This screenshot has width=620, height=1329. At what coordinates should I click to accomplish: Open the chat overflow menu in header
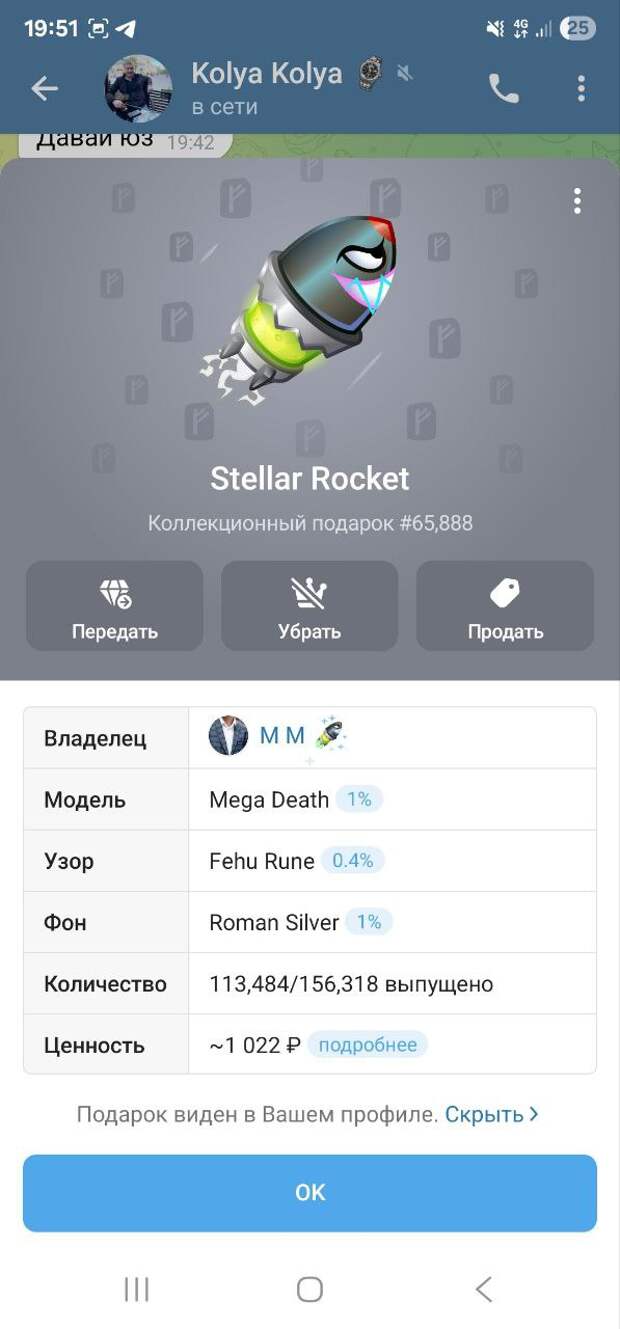[x=581, y=89]
